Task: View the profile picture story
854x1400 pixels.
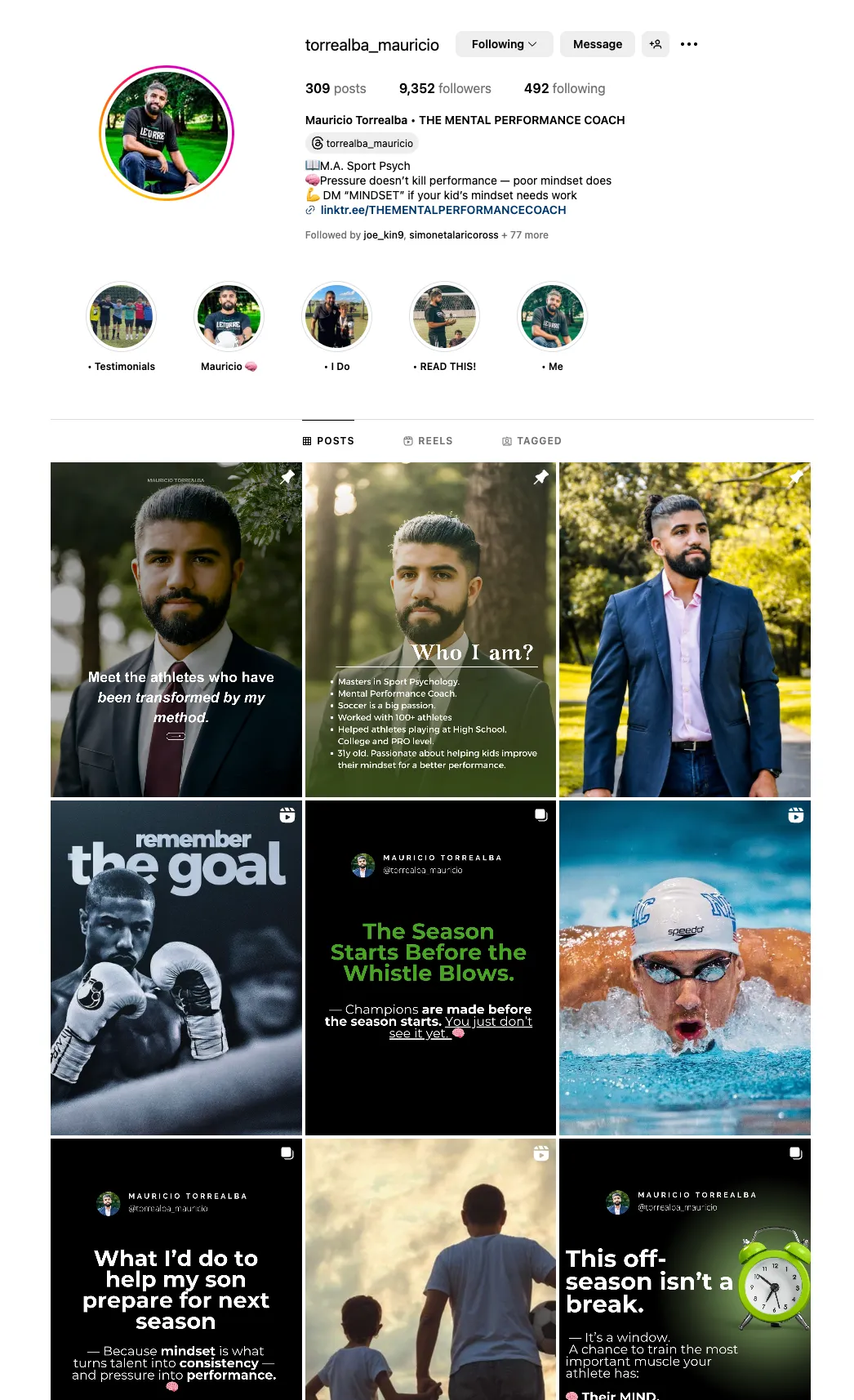Action: [x=167, y=133]
